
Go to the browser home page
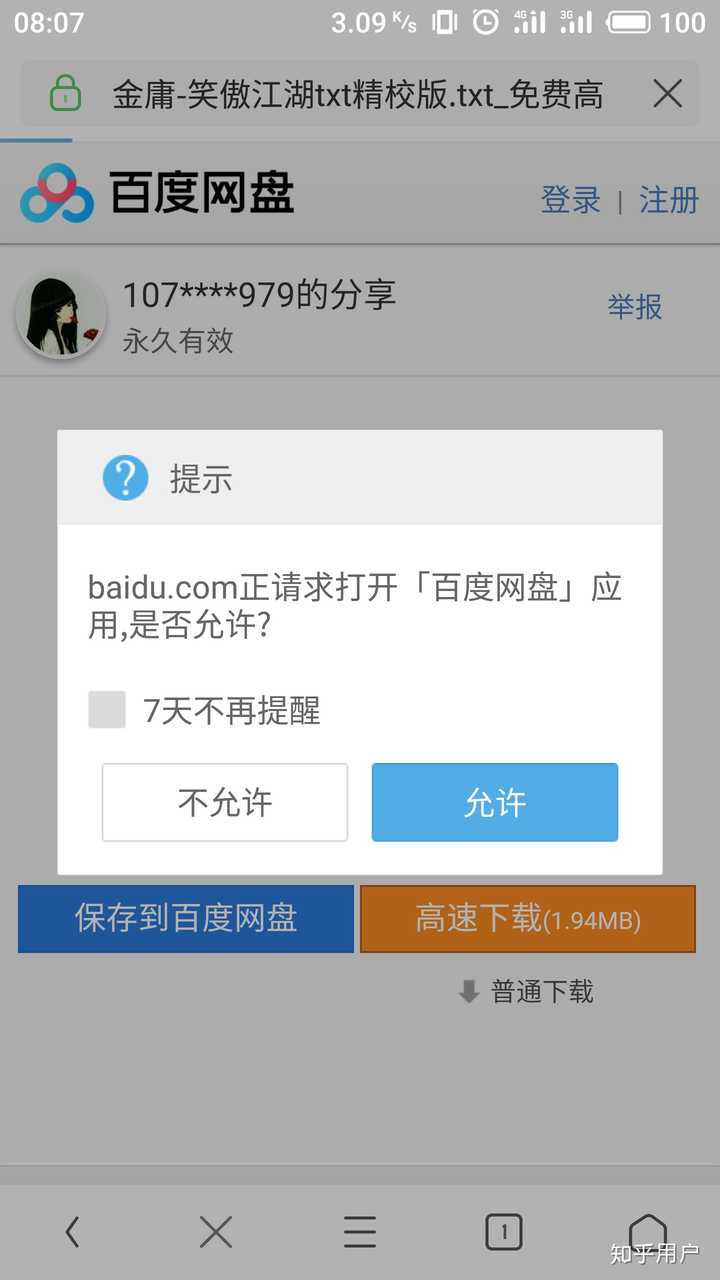coord(648,1230)
